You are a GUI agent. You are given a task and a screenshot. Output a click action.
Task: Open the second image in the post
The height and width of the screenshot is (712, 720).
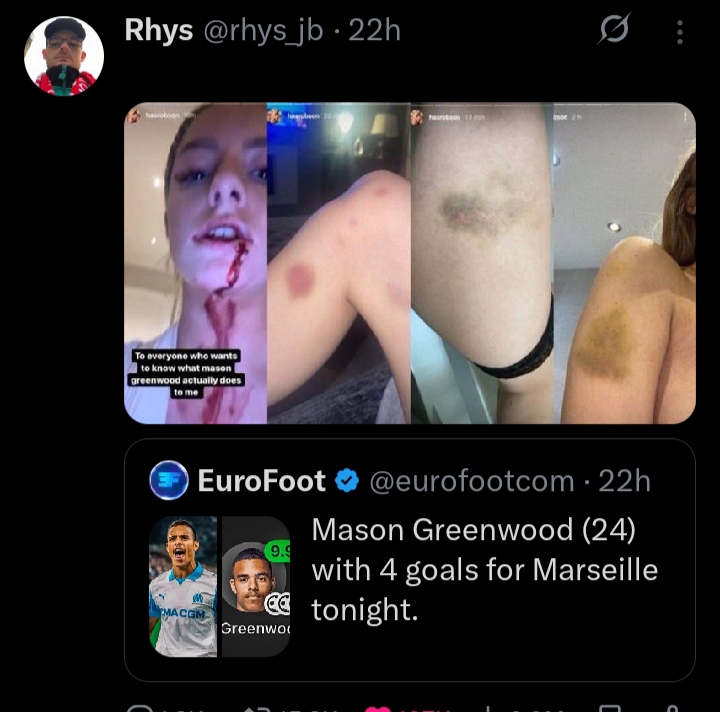coord(338,262)
